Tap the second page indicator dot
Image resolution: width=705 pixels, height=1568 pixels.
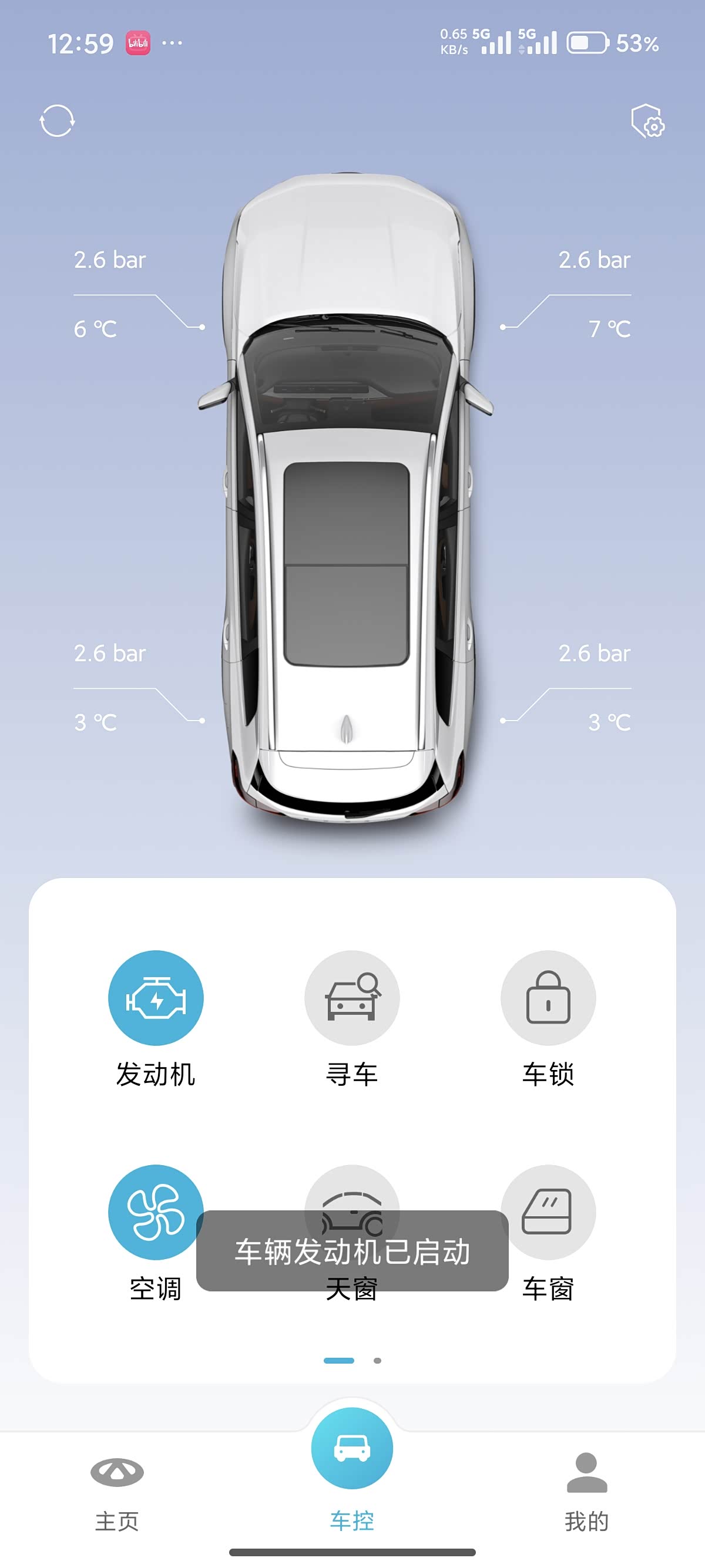[377, 1361]
